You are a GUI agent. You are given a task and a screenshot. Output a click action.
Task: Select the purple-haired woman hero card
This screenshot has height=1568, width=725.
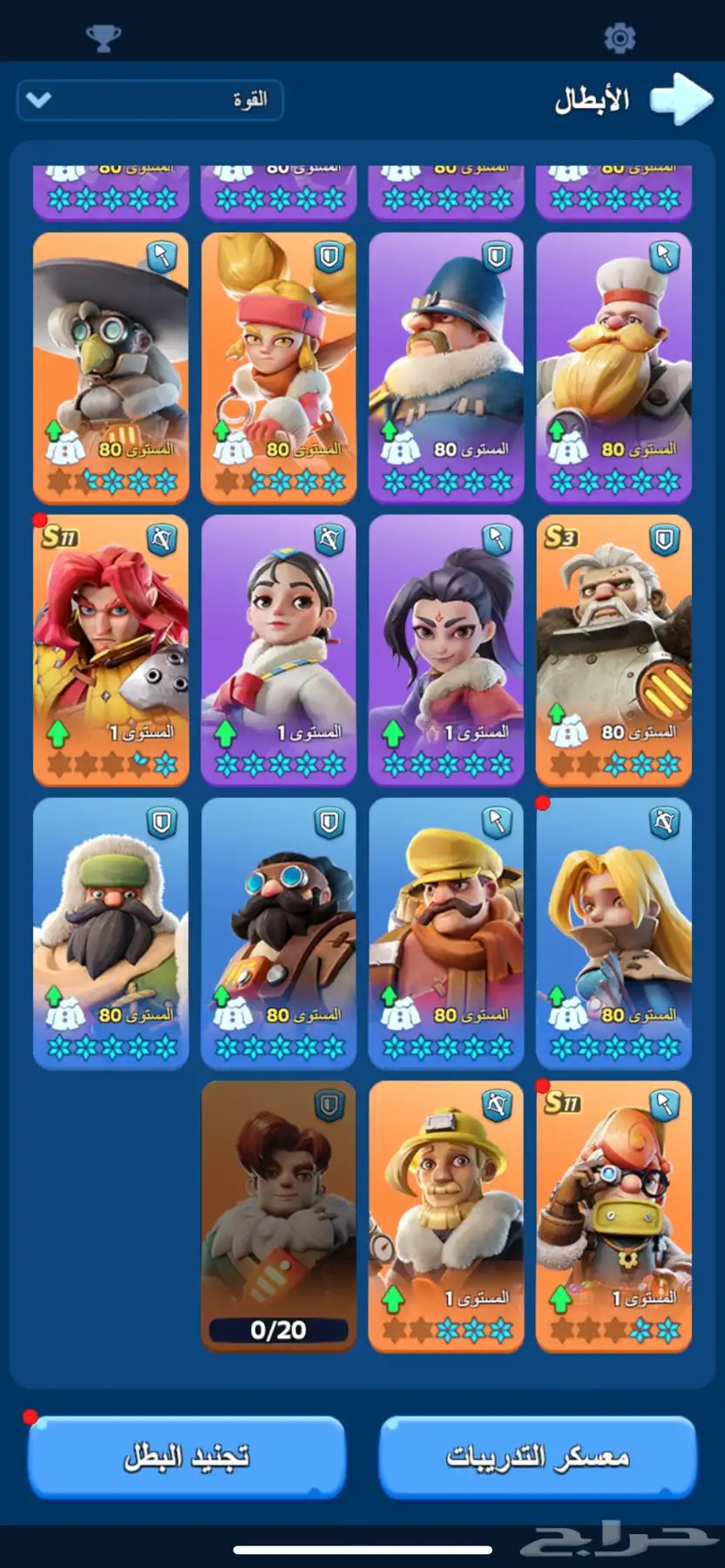[x=446, y=649]
